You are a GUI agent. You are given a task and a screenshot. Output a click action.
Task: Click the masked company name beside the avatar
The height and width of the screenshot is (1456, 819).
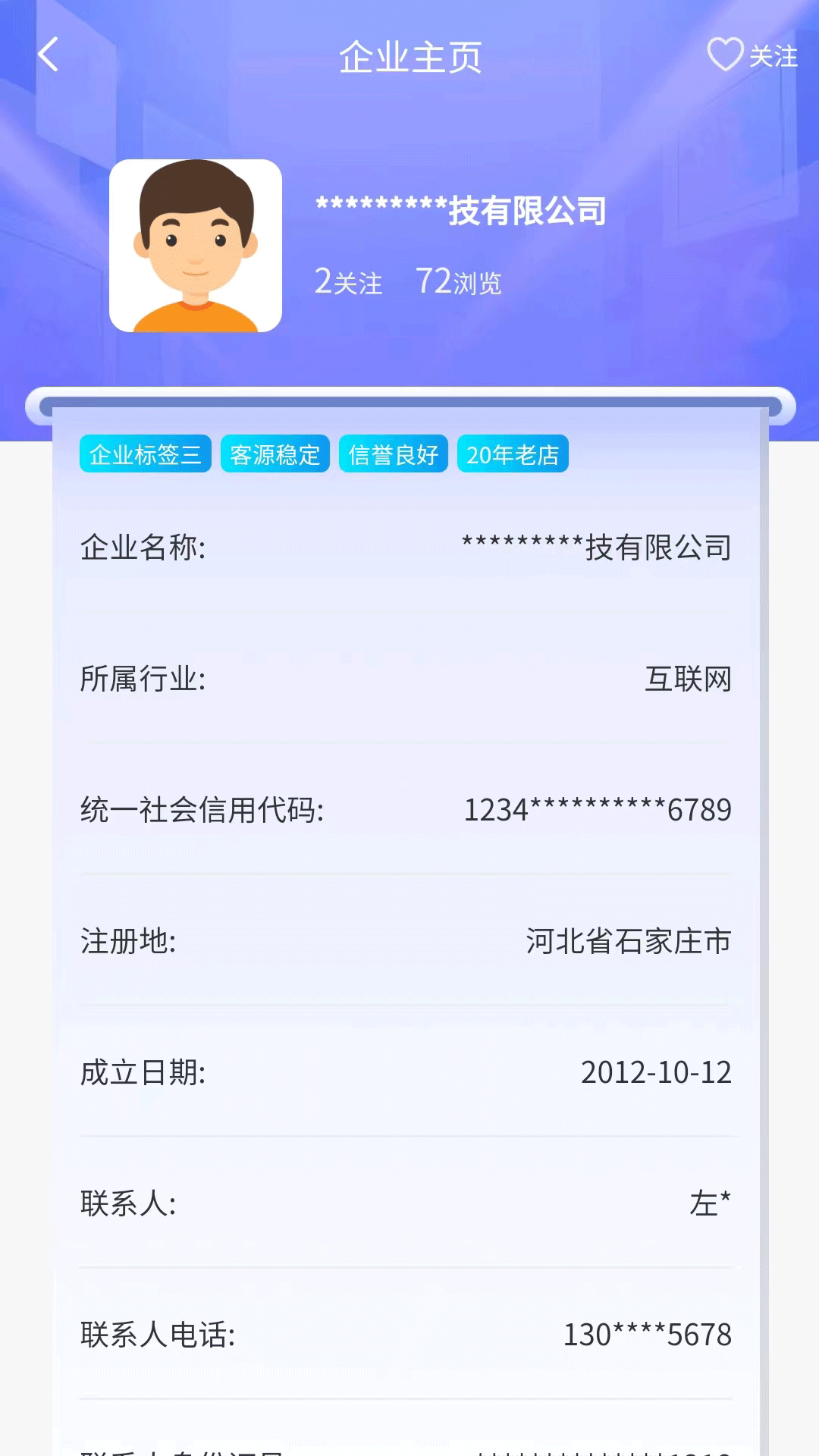tap(462, 211)
